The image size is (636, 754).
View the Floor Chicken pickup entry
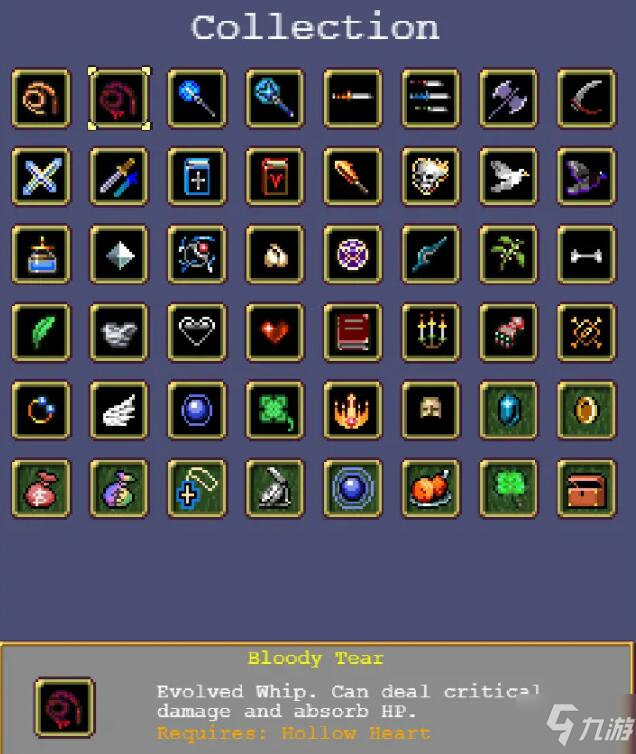tap(431, 488)
